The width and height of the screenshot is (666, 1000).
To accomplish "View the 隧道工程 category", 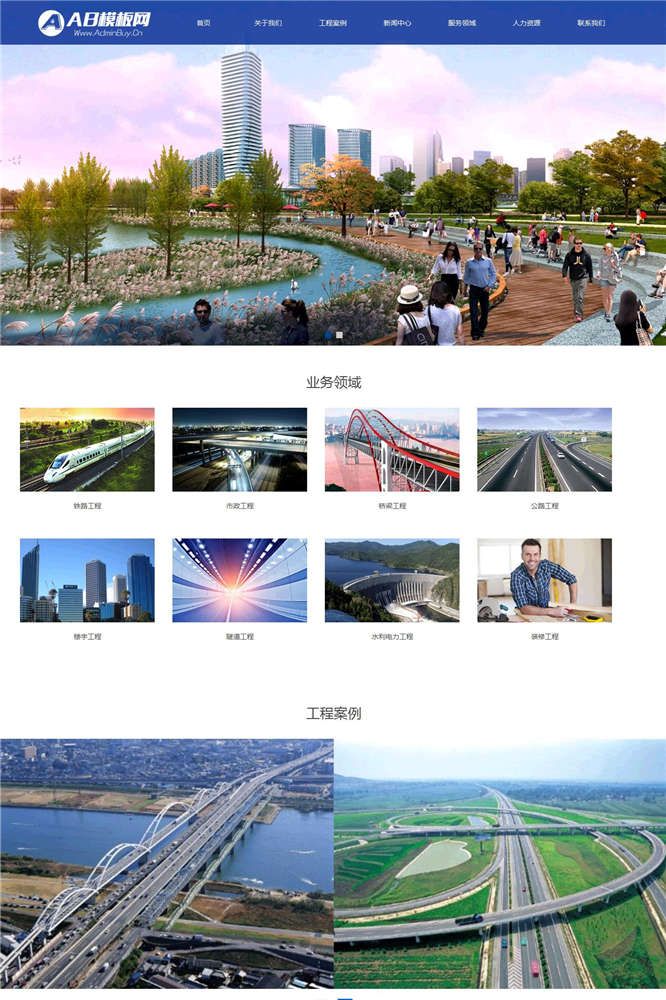I will point(240,580).
